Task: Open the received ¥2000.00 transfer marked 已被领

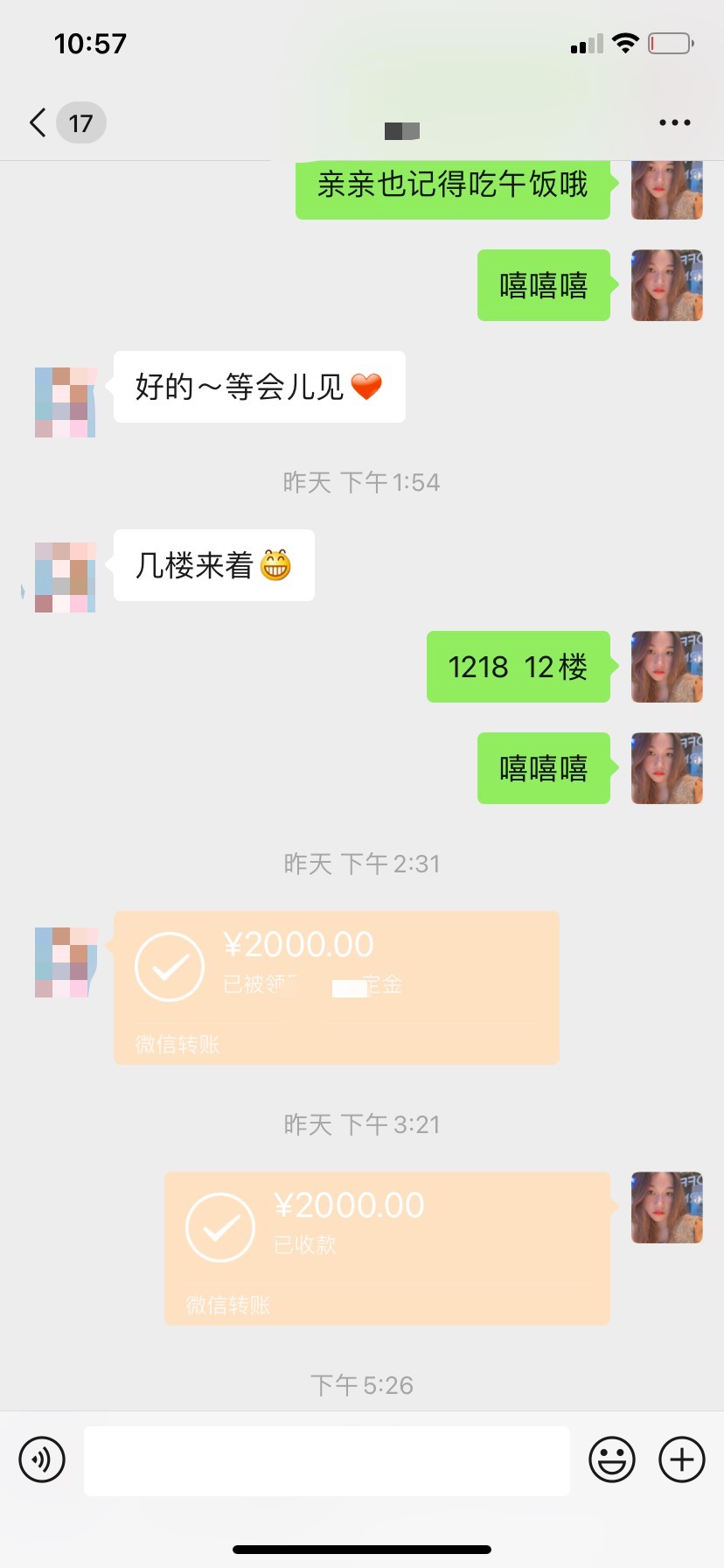Action: 336,987
